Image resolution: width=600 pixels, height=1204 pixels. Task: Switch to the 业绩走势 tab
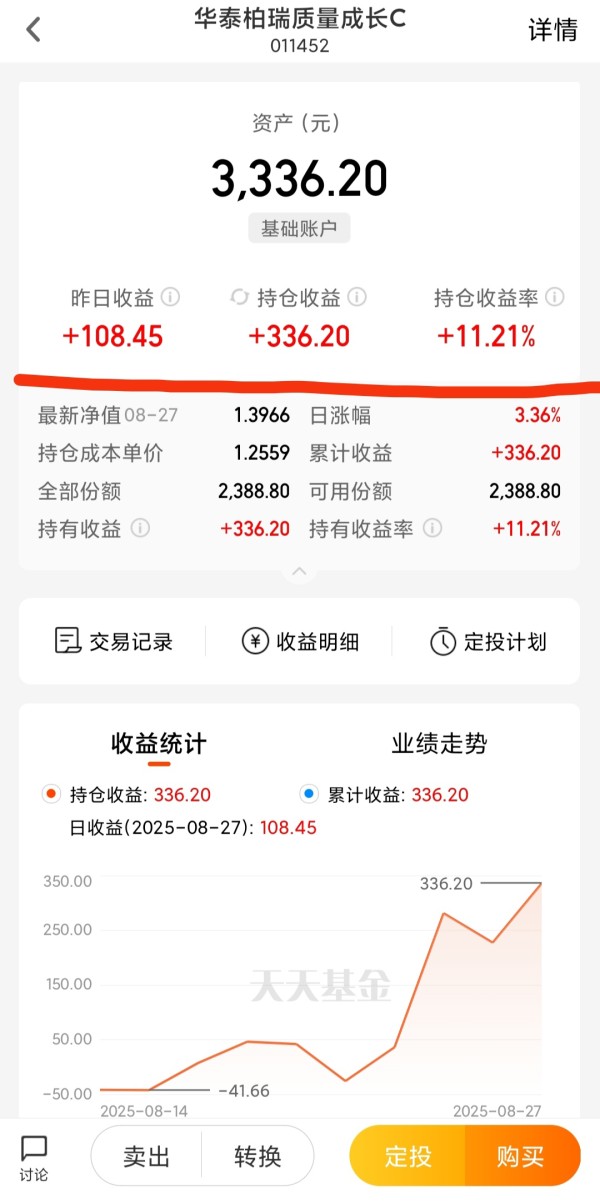439,743
